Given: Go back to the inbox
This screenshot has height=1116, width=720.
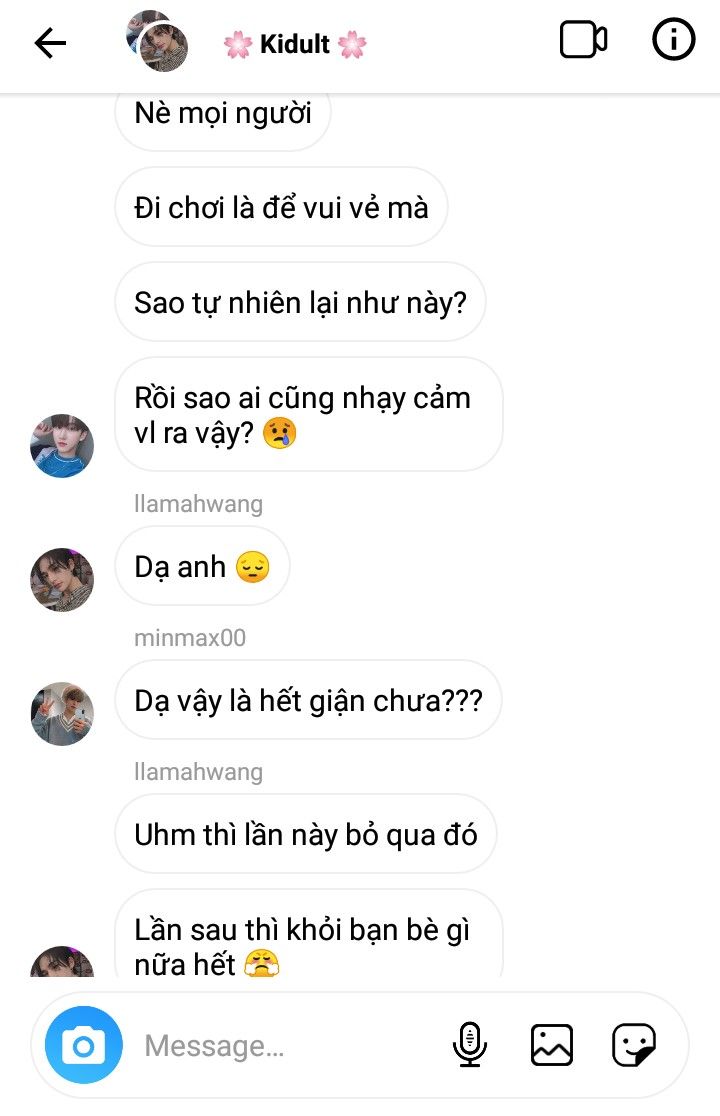Looking at the screenshot, I should (x=50, y=43).
